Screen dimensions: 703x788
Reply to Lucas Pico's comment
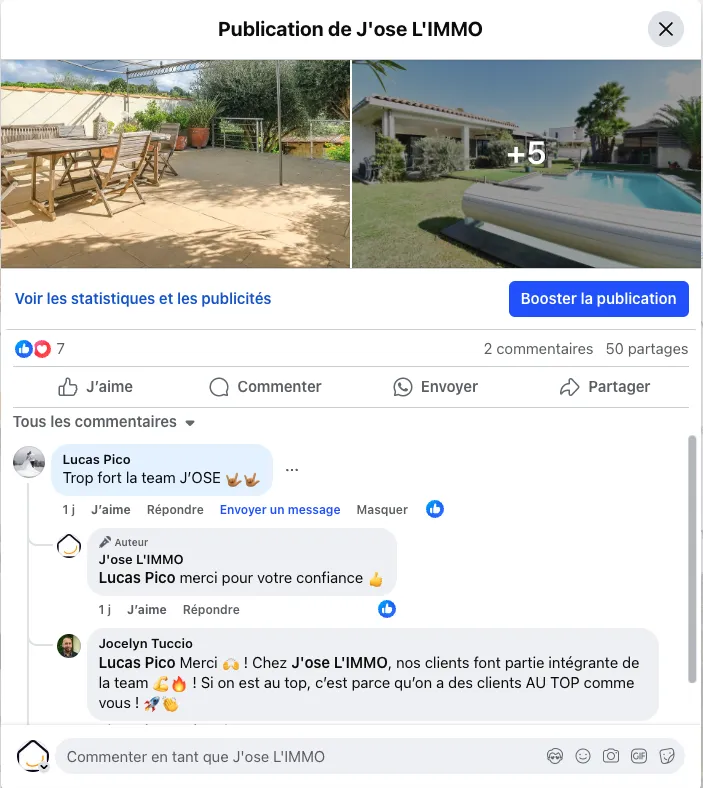pyautogui.click(x=175, y=510)
